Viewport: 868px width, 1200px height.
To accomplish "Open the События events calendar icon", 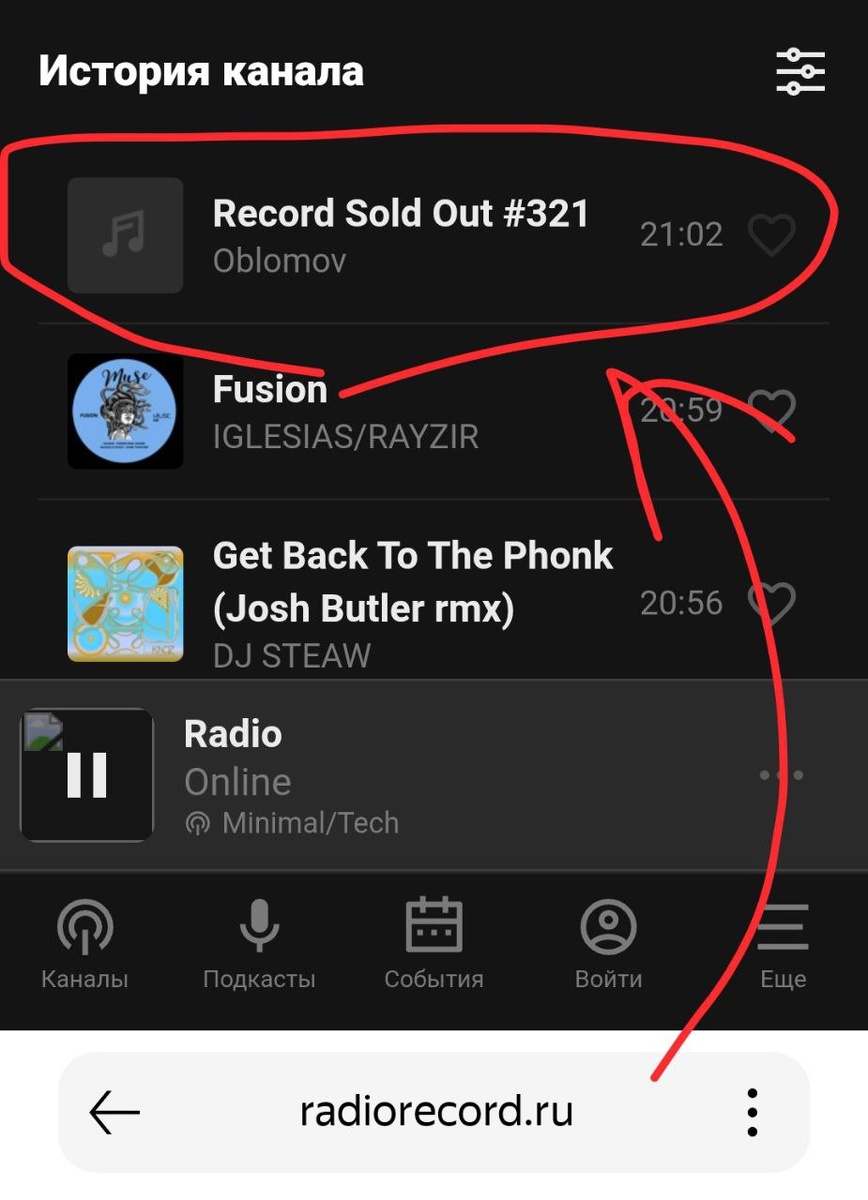I will coord(433,930).
